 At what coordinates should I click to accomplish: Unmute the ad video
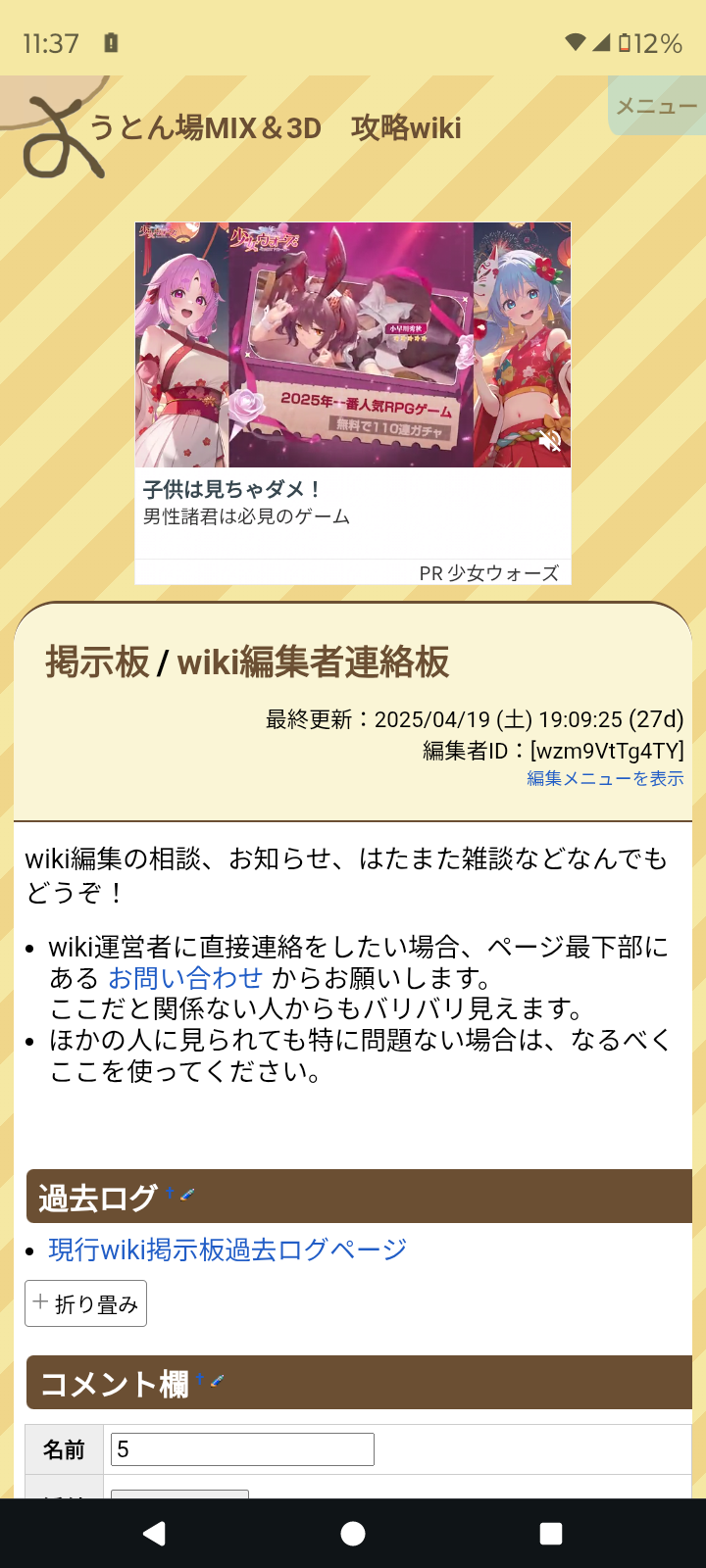(550, 441)
